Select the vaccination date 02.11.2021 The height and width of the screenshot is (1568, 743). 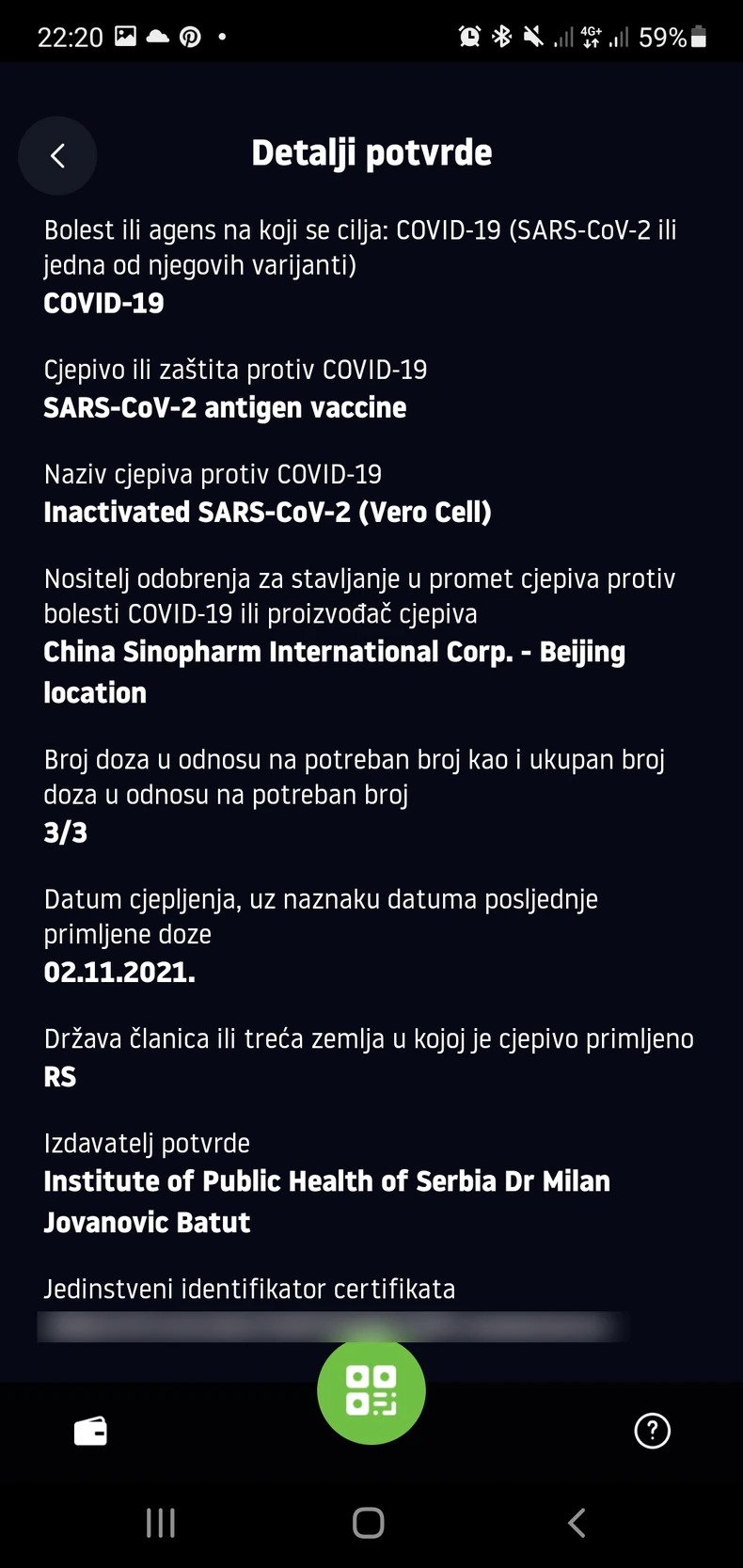(119, 973)
